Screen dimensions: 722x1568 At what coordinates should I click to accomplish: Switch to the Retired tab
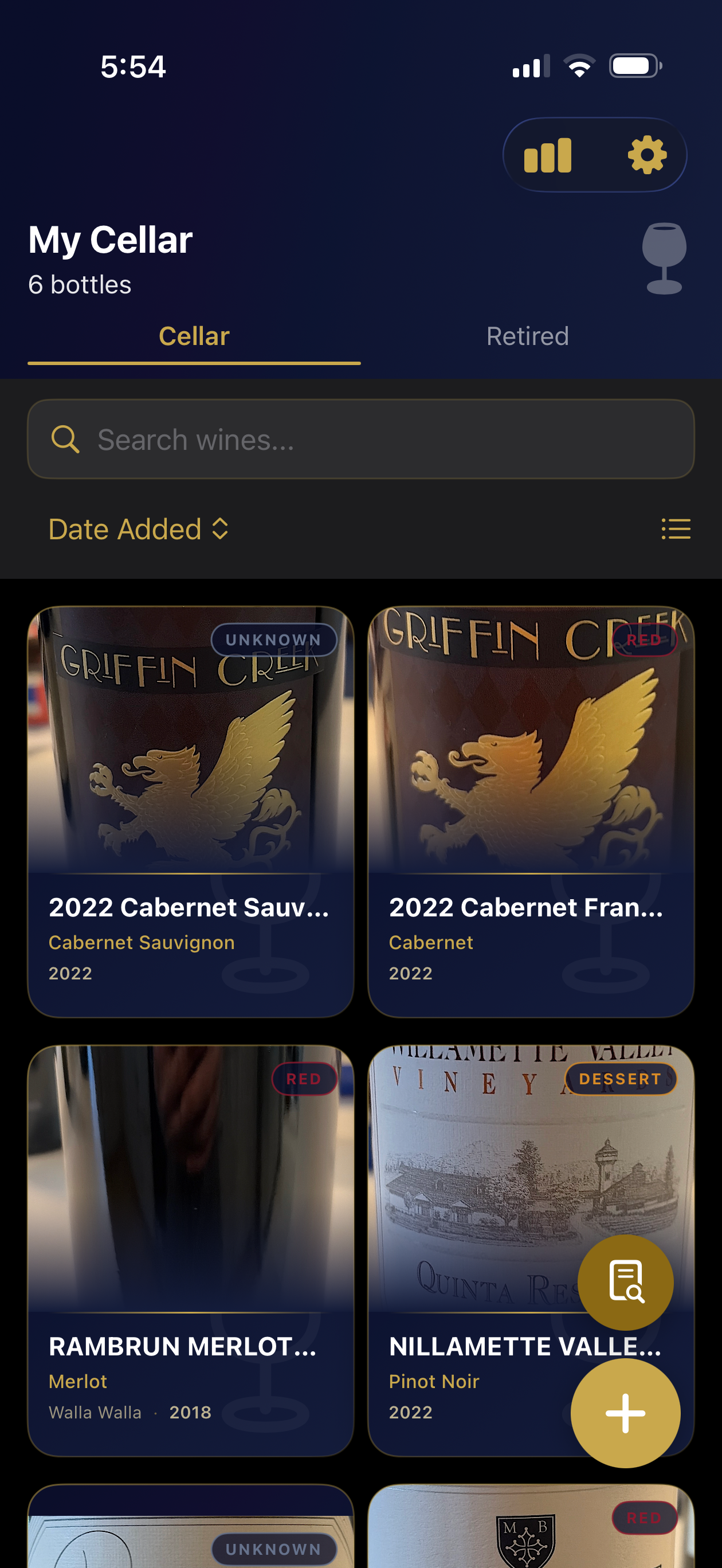(527, 335)
